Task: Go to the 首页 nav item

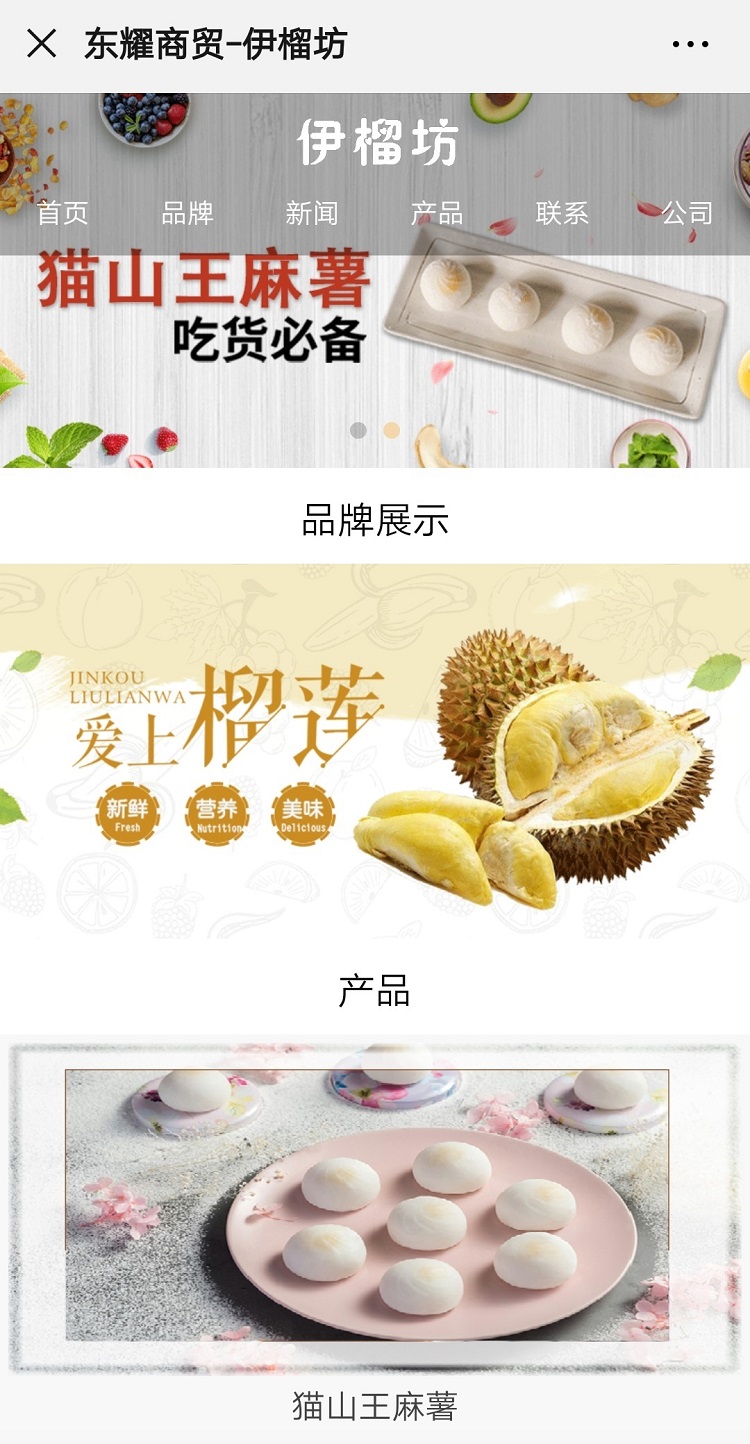Action: click(x=63, y=213)
